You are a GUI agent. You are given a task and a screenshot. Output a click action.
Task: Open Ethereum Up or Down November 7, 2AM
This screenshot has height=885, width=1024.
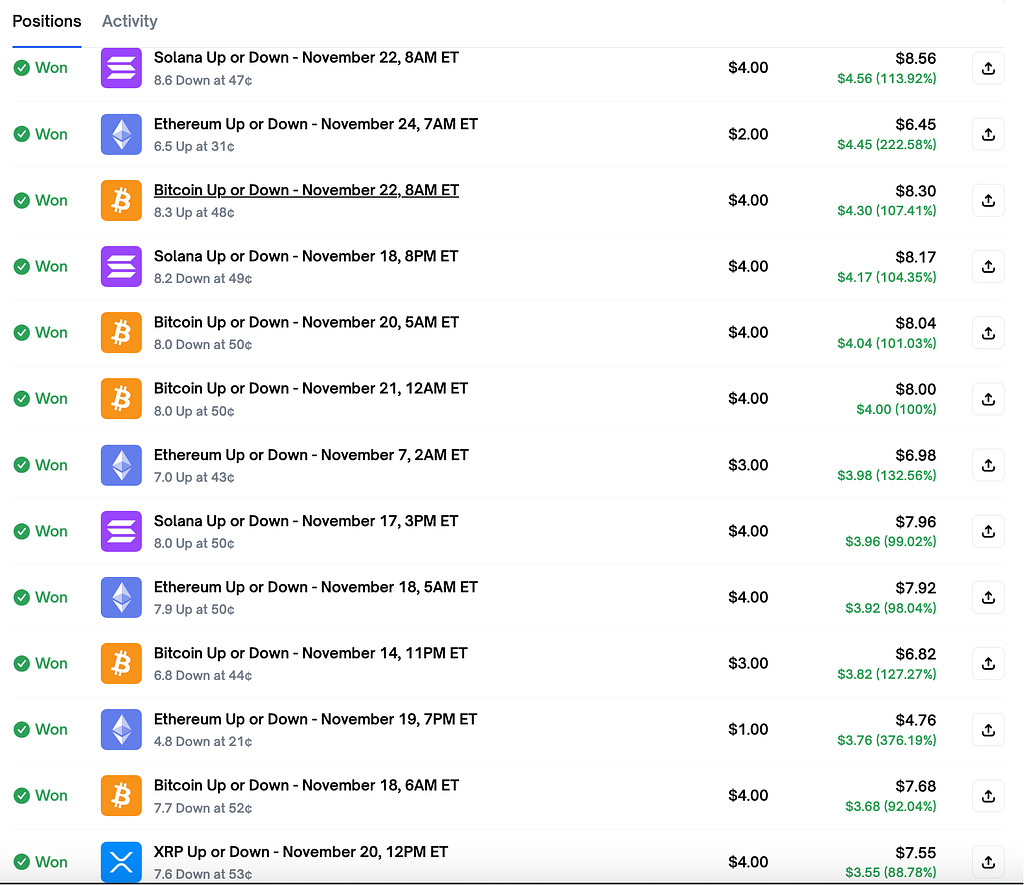[x=311, y=455]
